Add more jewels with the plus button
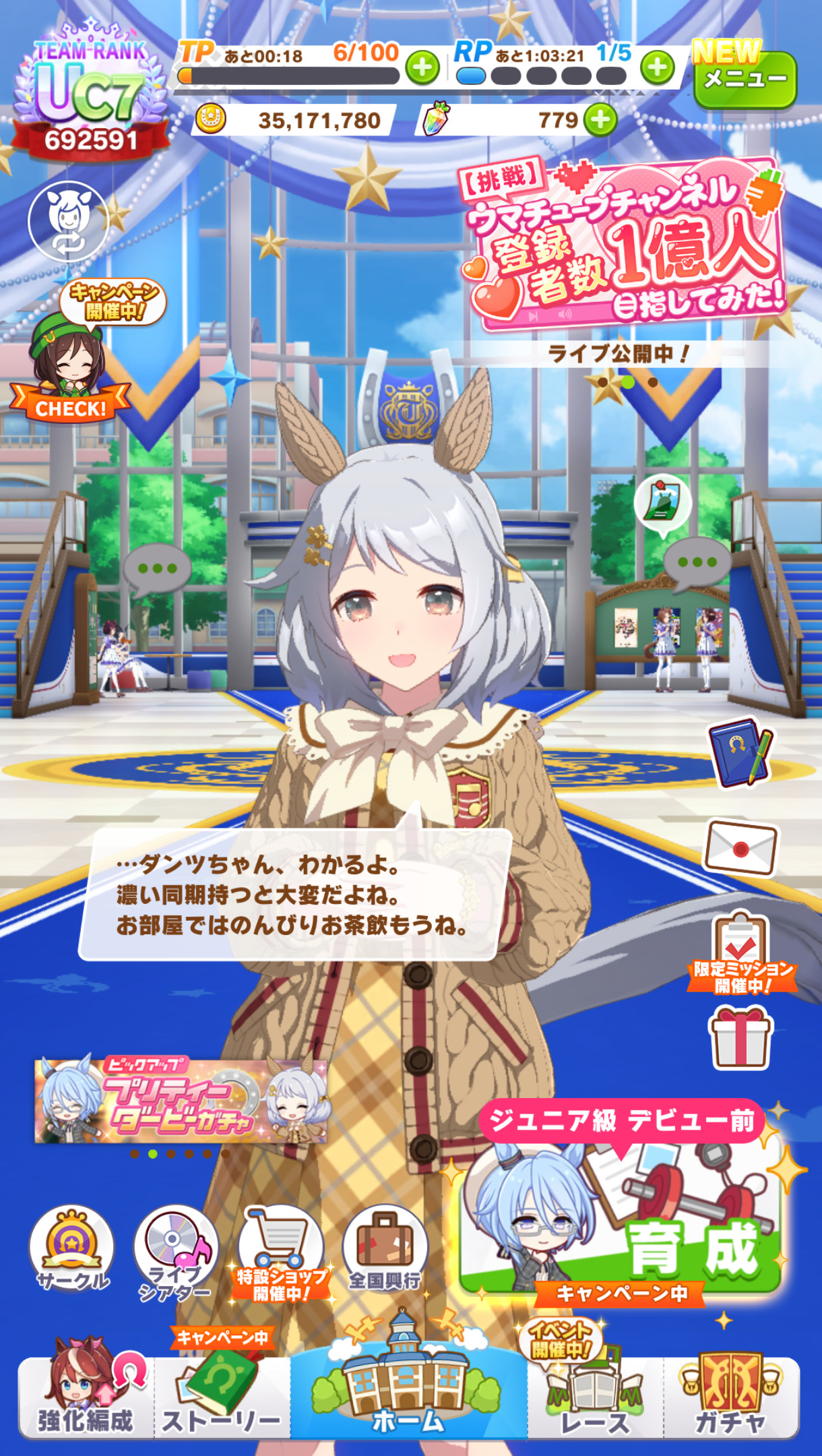 coord(600,121)
